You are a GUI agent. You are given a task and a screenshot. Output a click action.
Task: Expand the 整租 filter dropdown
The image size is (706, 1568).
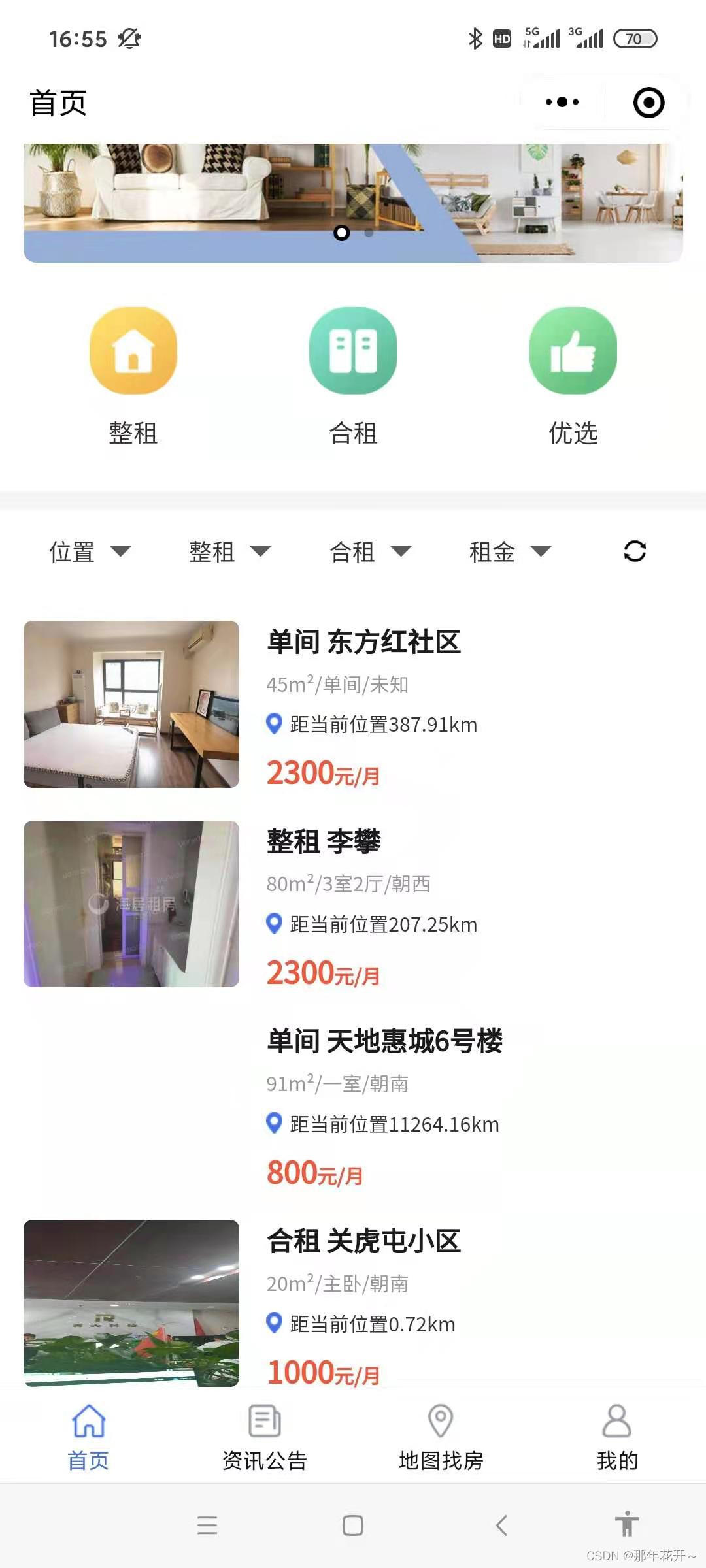tap(229, 552)
